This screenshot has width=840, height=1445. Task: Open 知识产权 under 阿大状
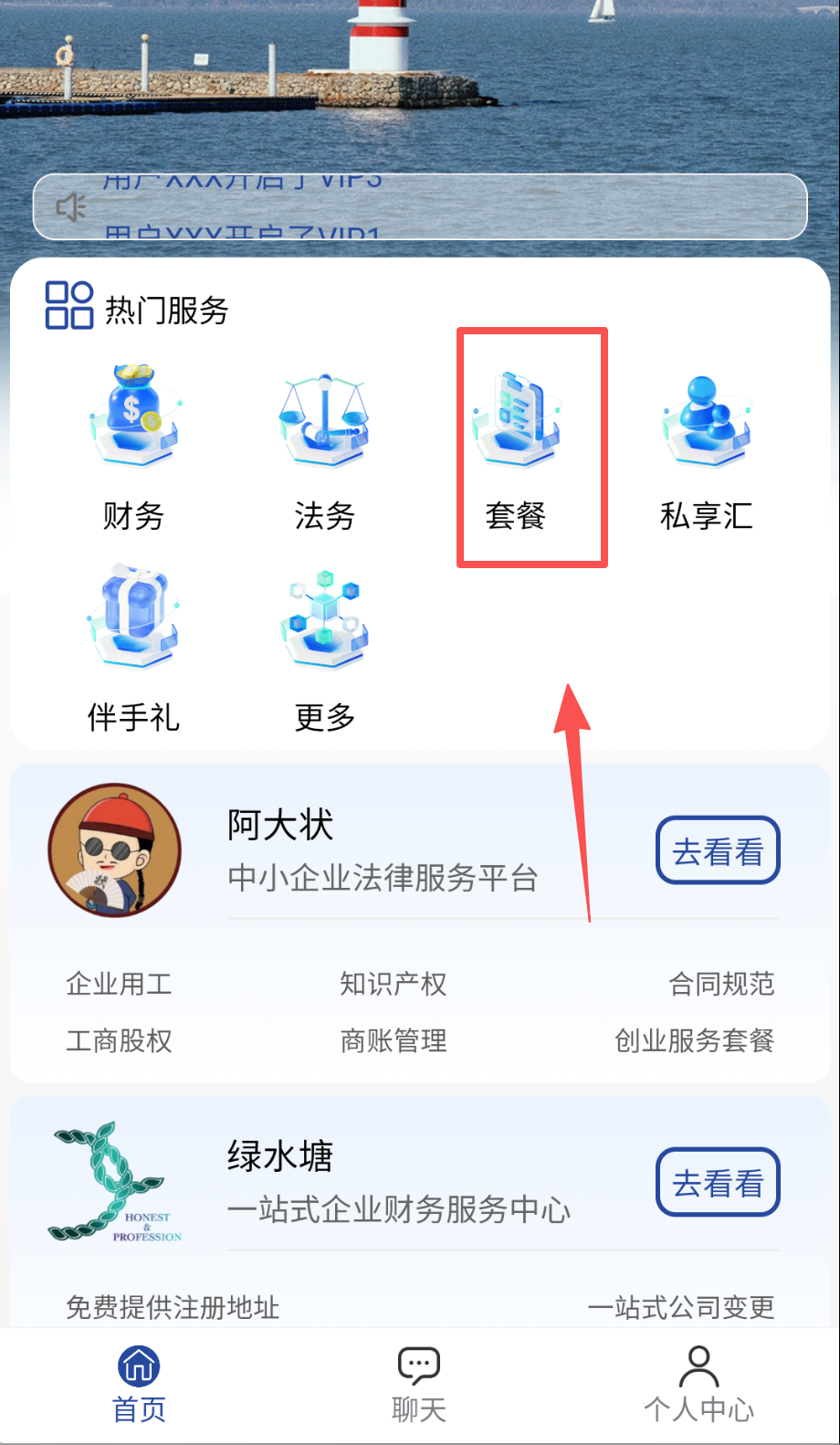[x=394, y=985]
